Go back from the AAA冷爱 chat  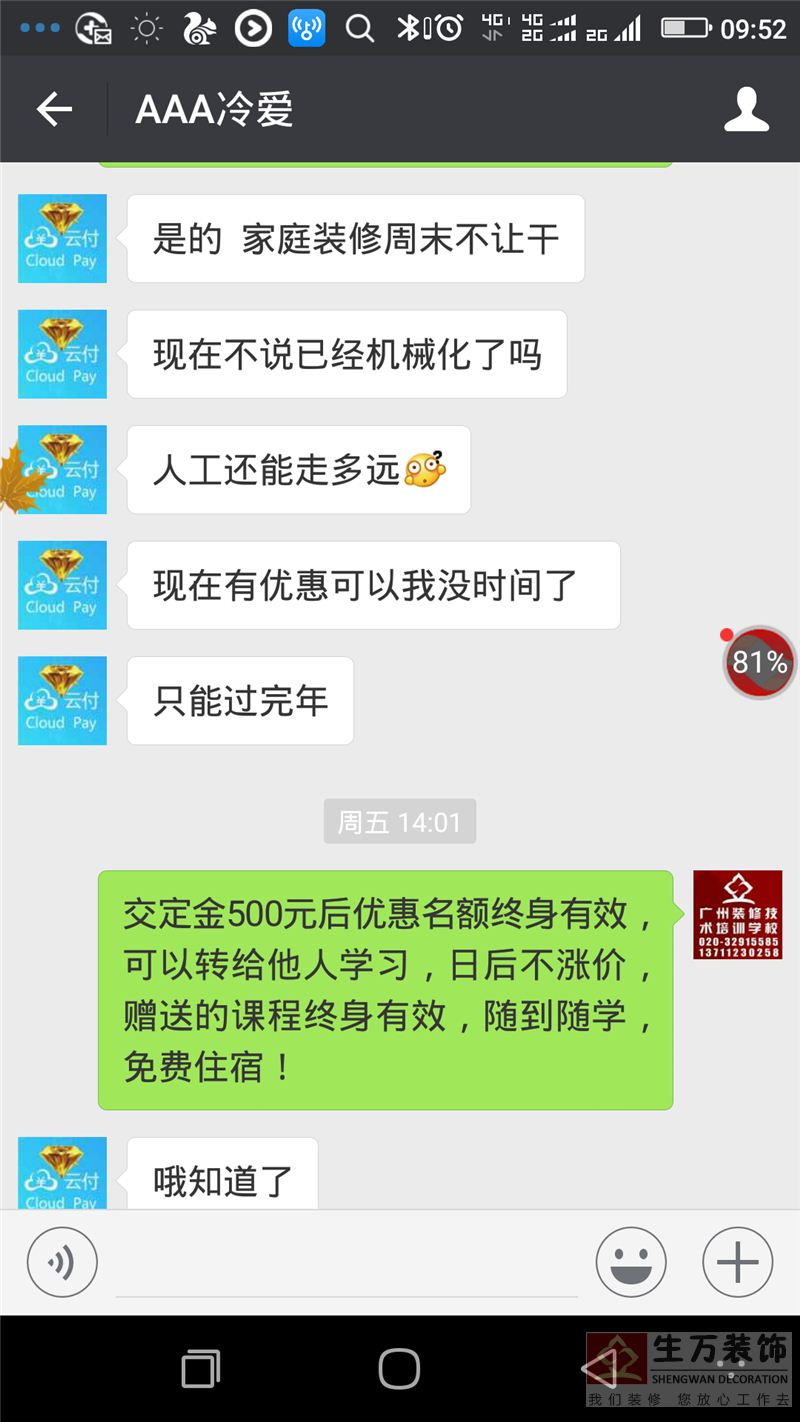click(54, 109)
